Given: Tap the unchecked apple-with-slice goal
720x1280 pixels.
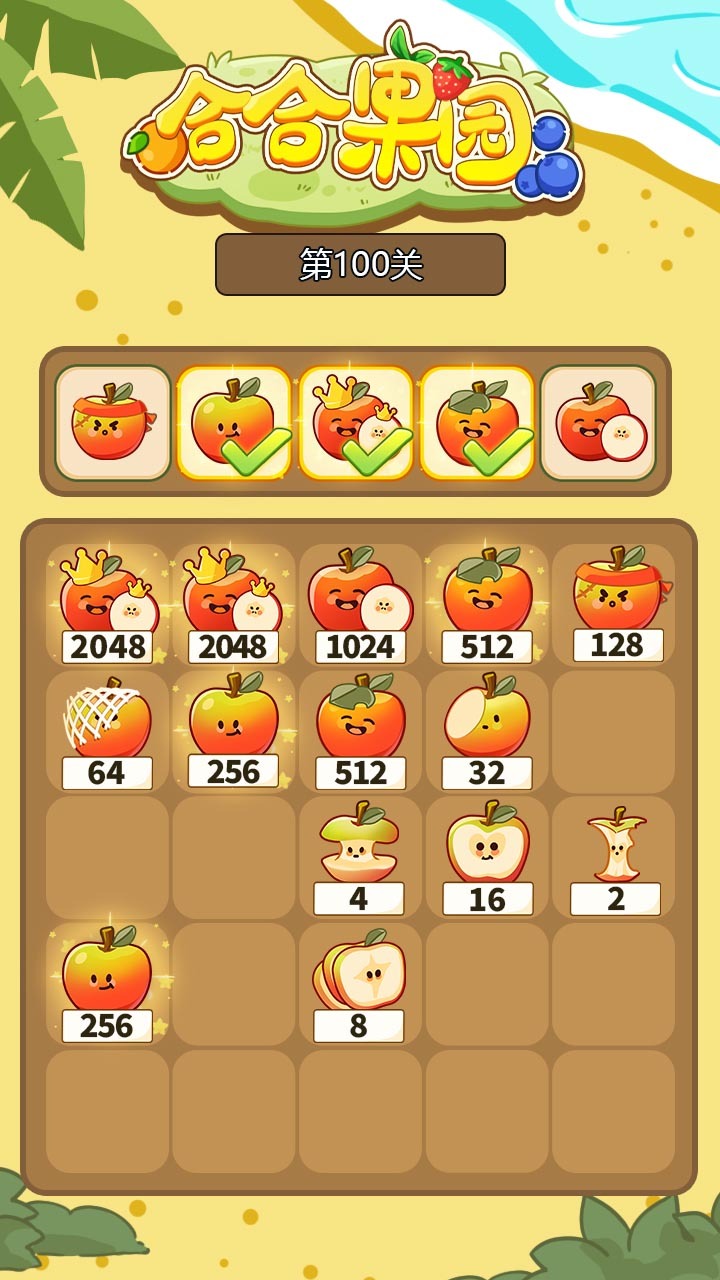Looking at the screenshot, I should (x=598, y=422).
